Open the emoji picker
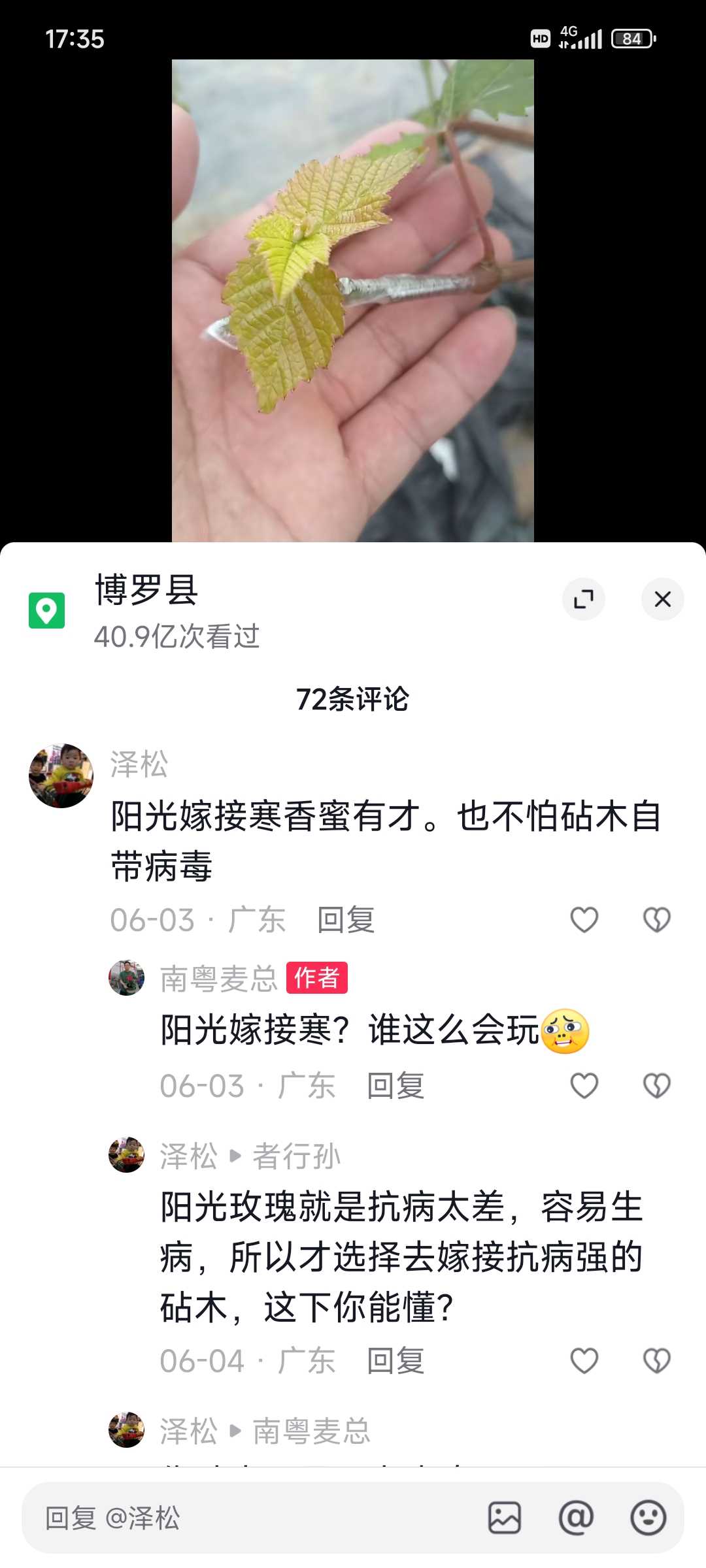The image size is (706, 1568). [648, 1517]
